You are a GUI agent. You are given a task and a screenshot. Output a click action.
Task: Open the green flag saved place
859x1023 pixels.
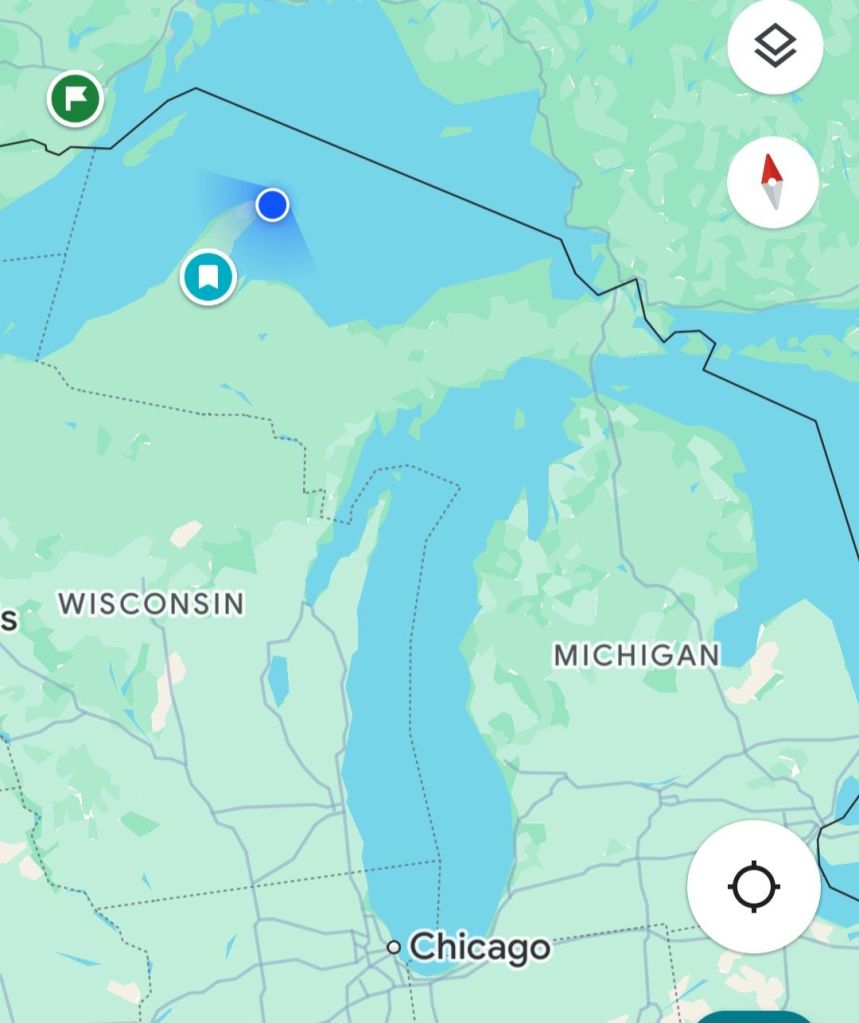tap(75, 98)
